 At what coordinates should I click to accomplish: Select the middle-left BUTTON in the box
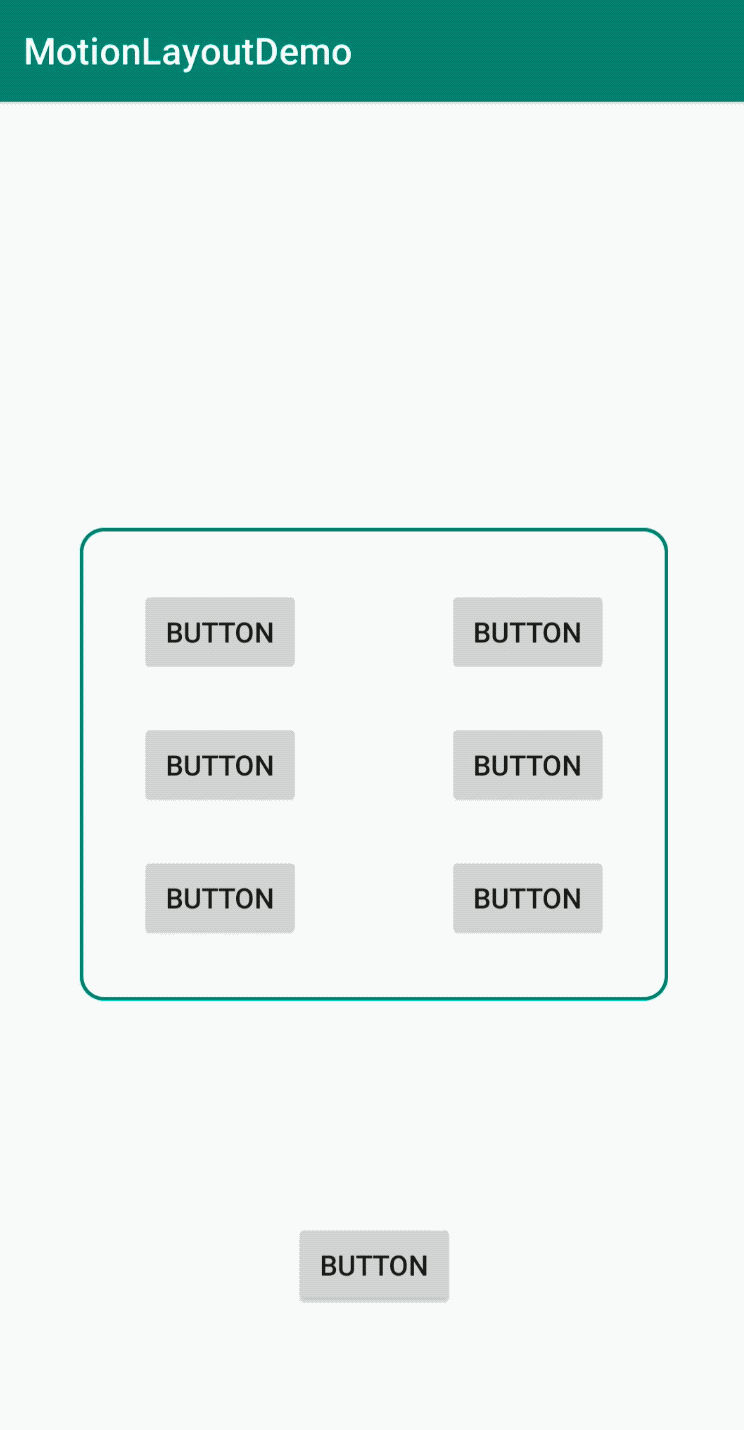pos(220,765)
